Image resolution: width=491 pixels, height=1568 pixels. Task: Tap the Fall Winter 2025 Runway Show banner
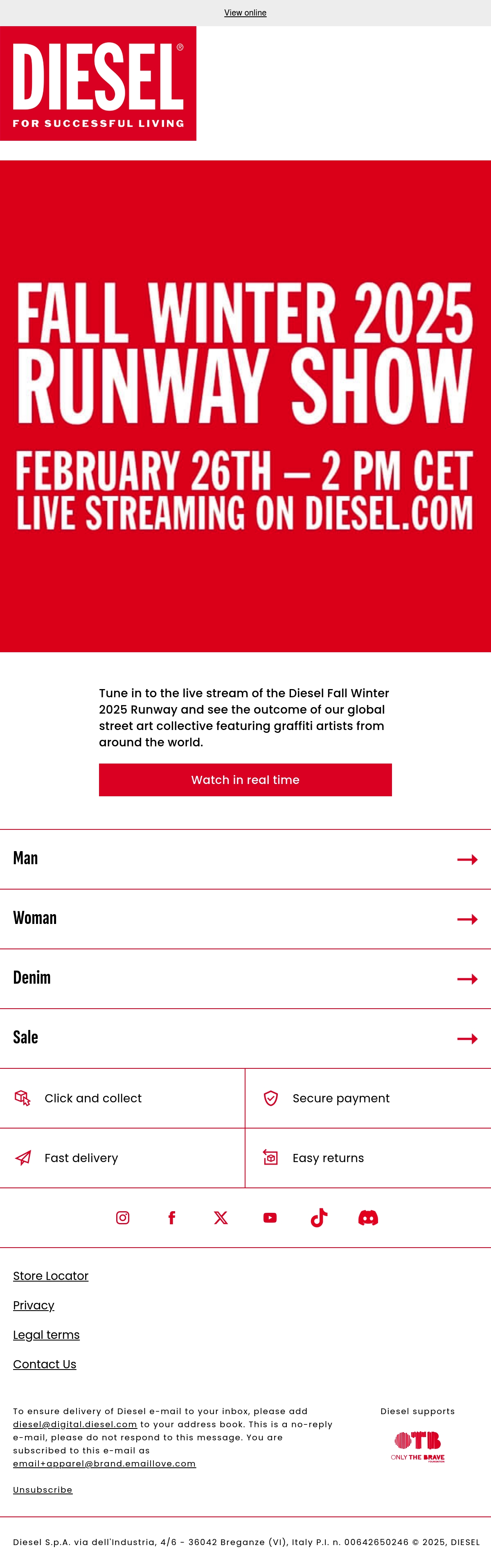[245, 406]
